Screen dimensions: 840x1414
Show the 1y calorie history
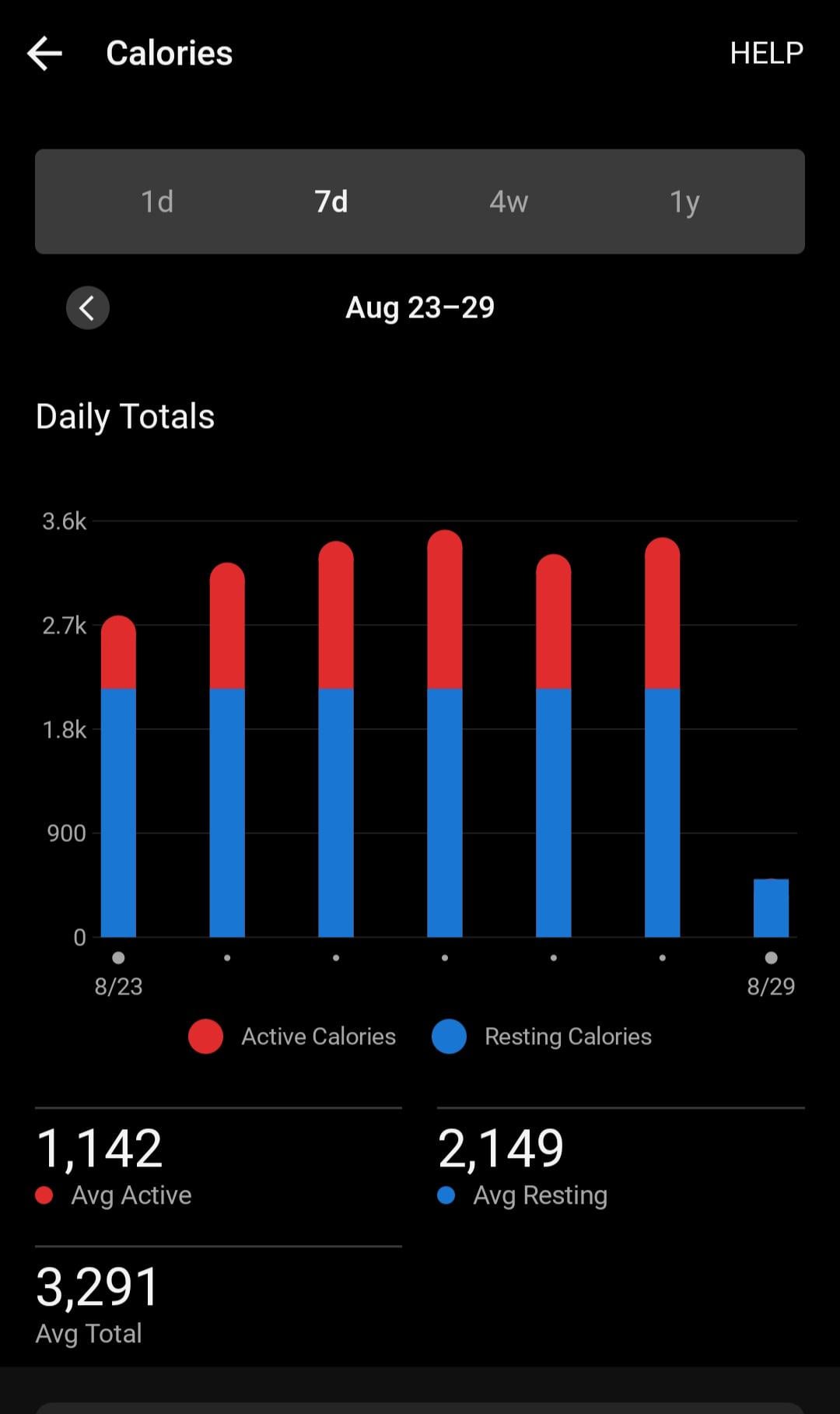[684, 202]
